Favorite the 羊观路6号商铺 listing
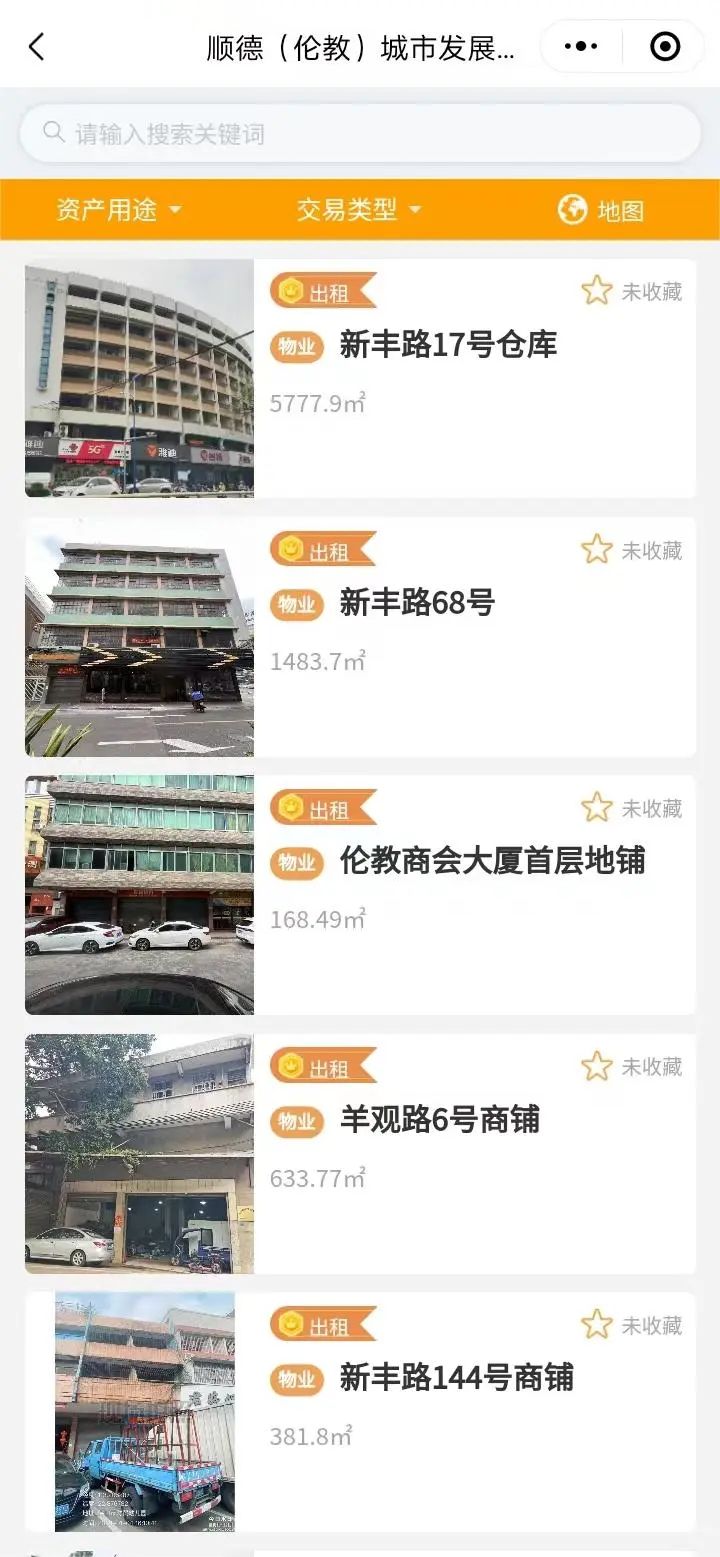 tap(632, 1066)
